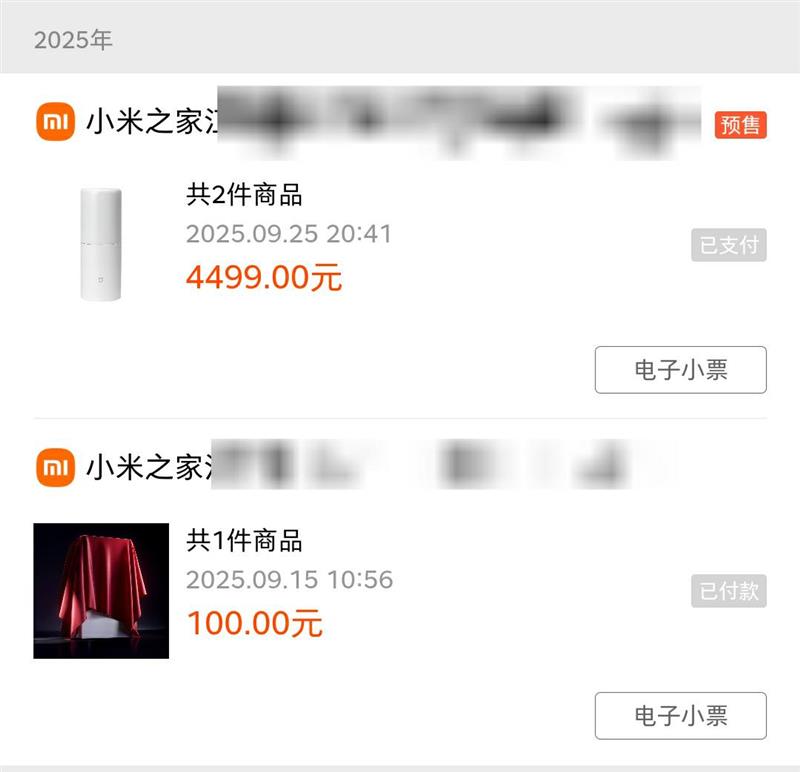Open e-receipt for the 4499.00元 order
This screenshot has height=772, width=800.
tap(680, 370)
